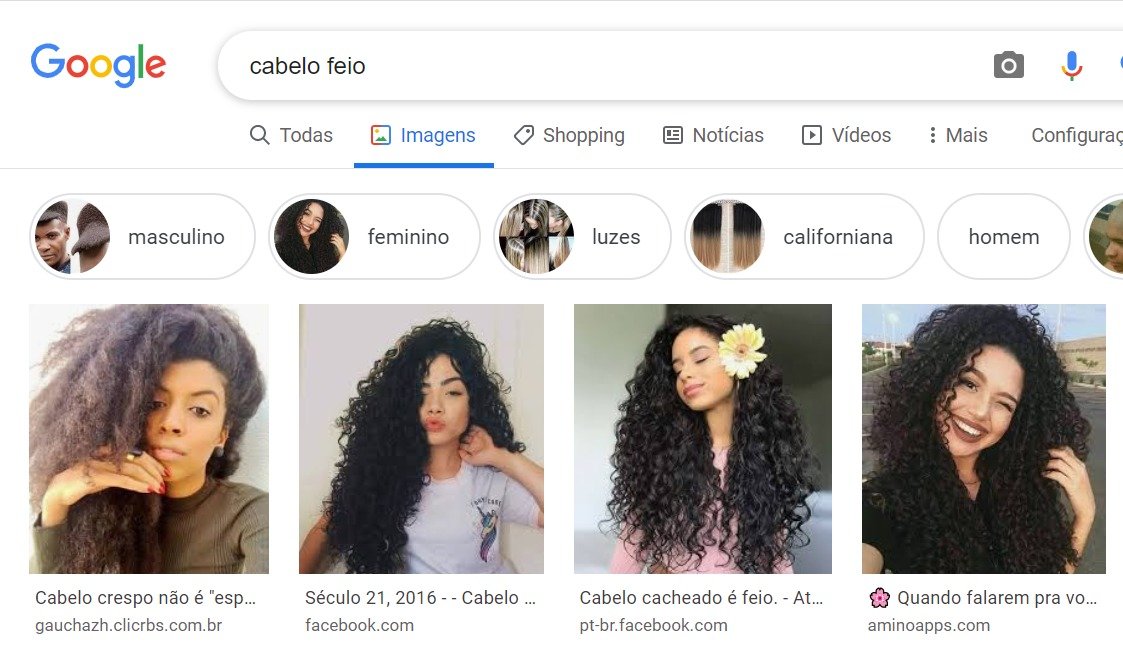1123x658 pixels.
Task: Expand the Mais menu
Action: click(957, 135)
